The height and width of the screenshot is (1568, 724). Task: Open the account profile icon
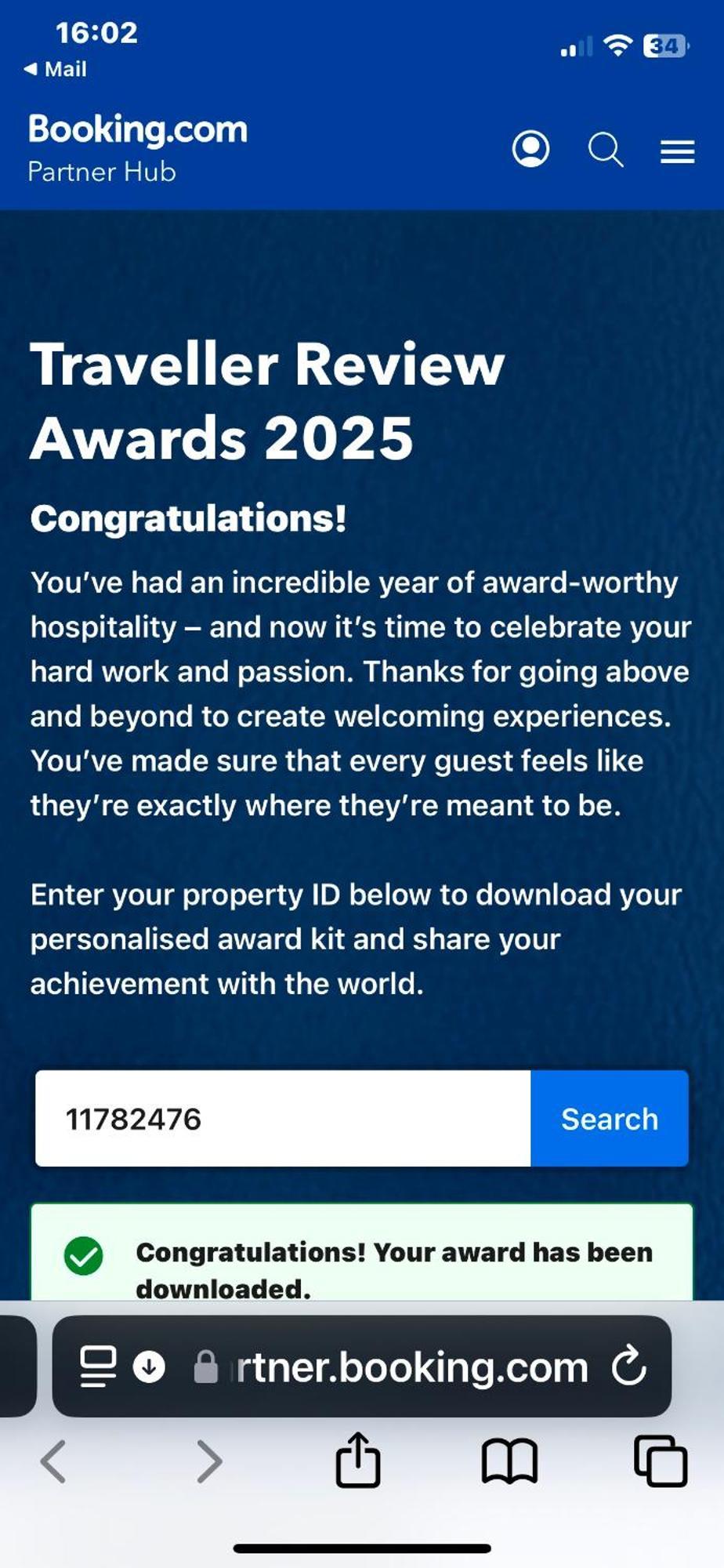[x=530, y=149]
